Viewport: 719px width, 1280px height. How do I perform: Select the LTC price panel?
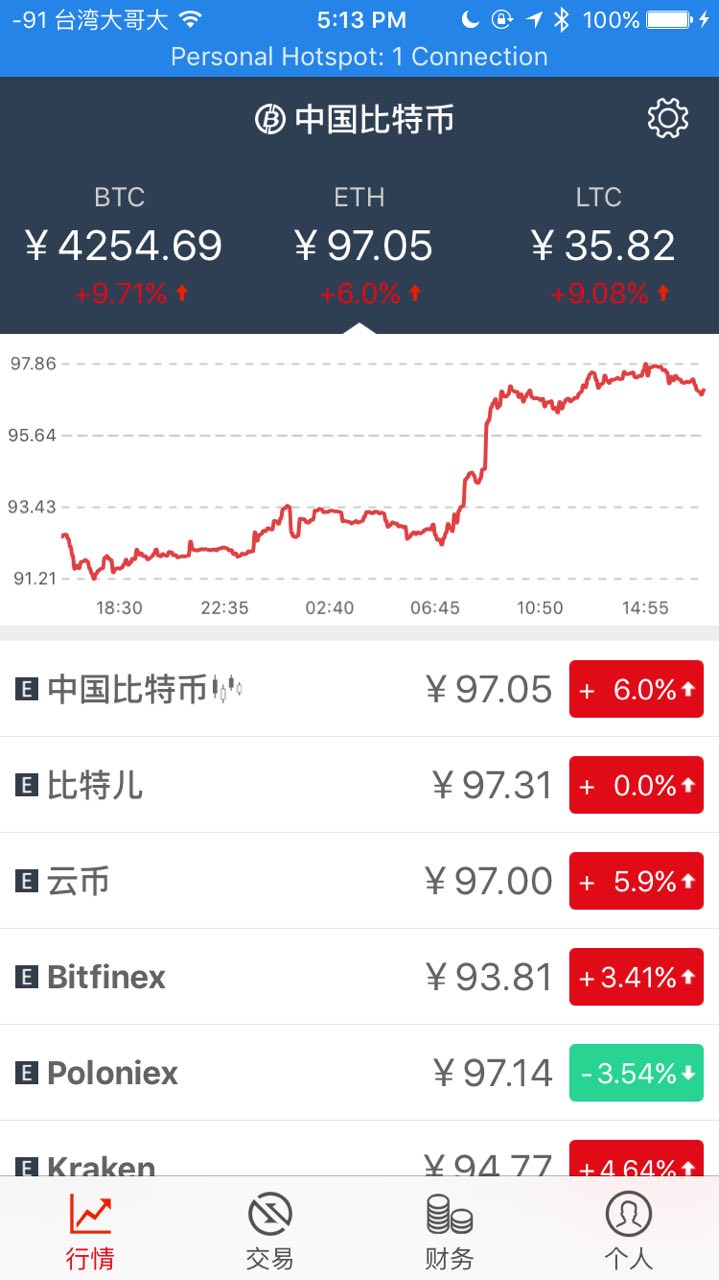[600, 246]
